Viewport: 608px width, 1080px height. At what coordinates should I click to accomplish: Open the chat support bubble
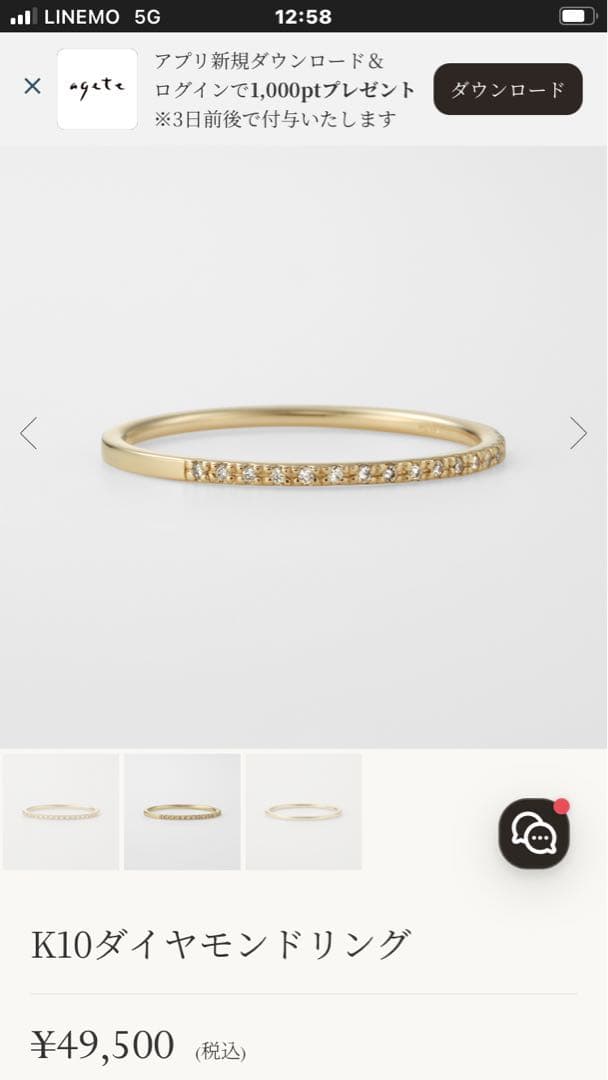[x=534, y=834]
